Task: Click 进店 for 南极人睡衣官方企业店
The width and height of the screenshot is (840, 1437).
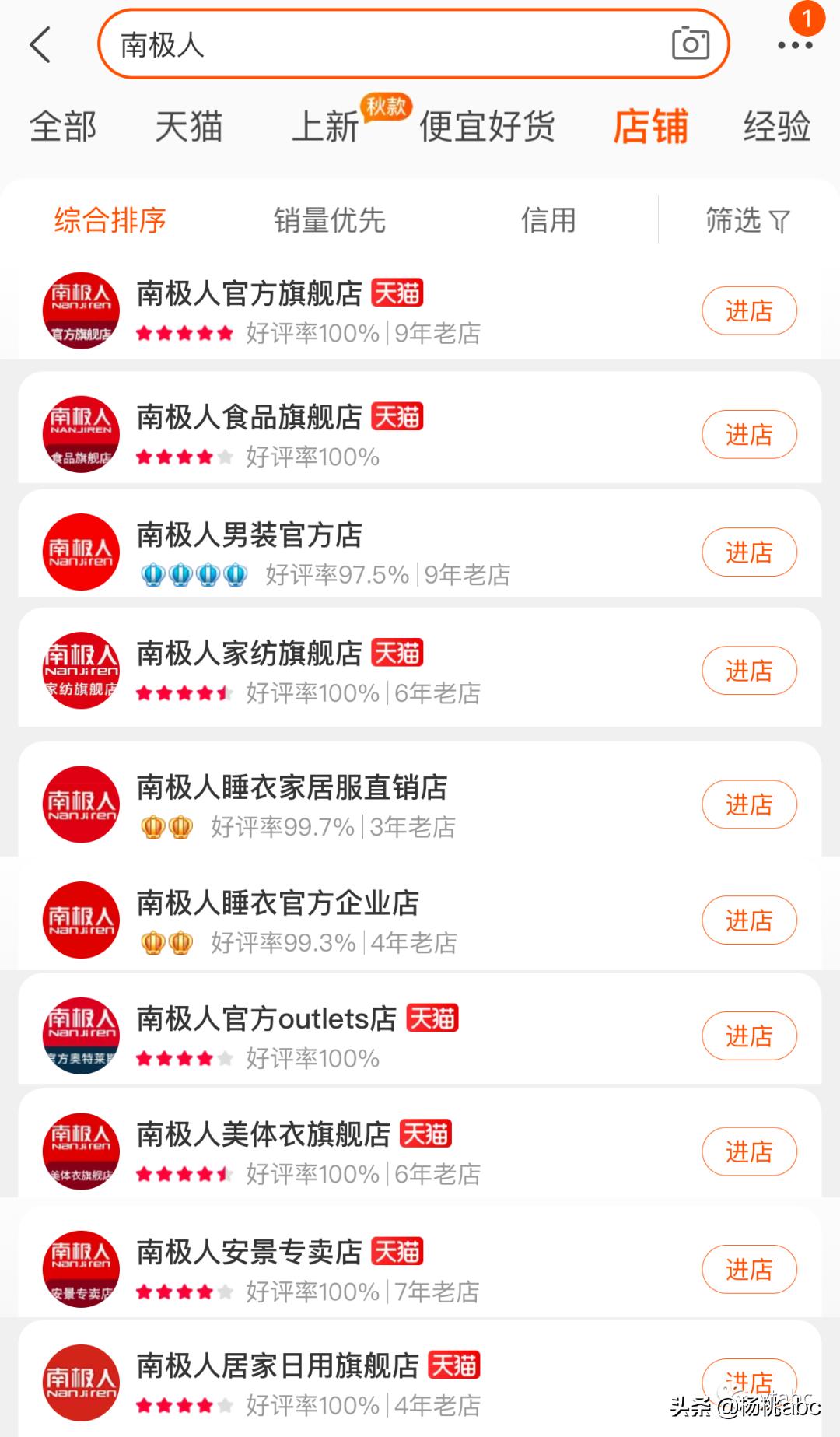Action: tap(748, 920)
